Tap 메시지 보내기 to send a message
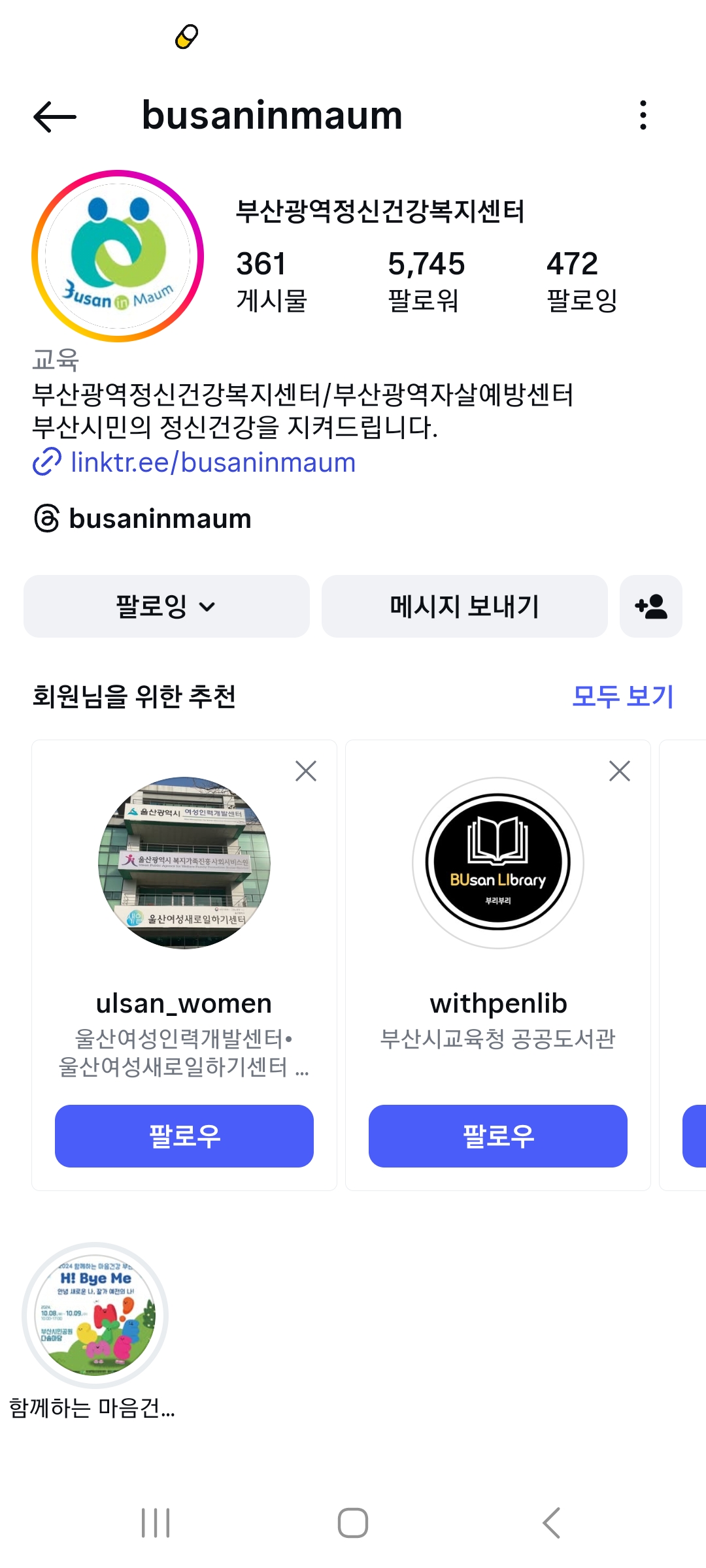Image resolution: width=706 pixels, height=1568 pixels. point(464,606)
